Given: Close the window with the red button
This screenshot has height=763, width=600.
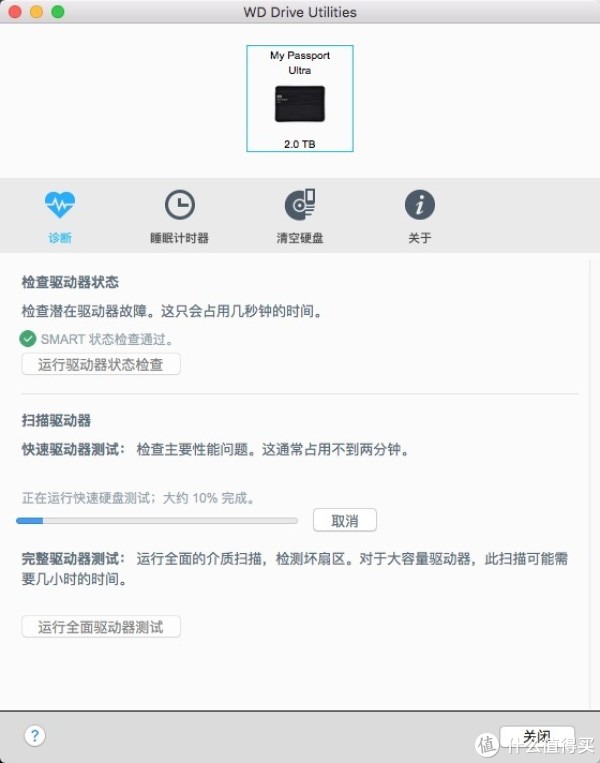Looking at the screenshot, I should pos(14,12).
